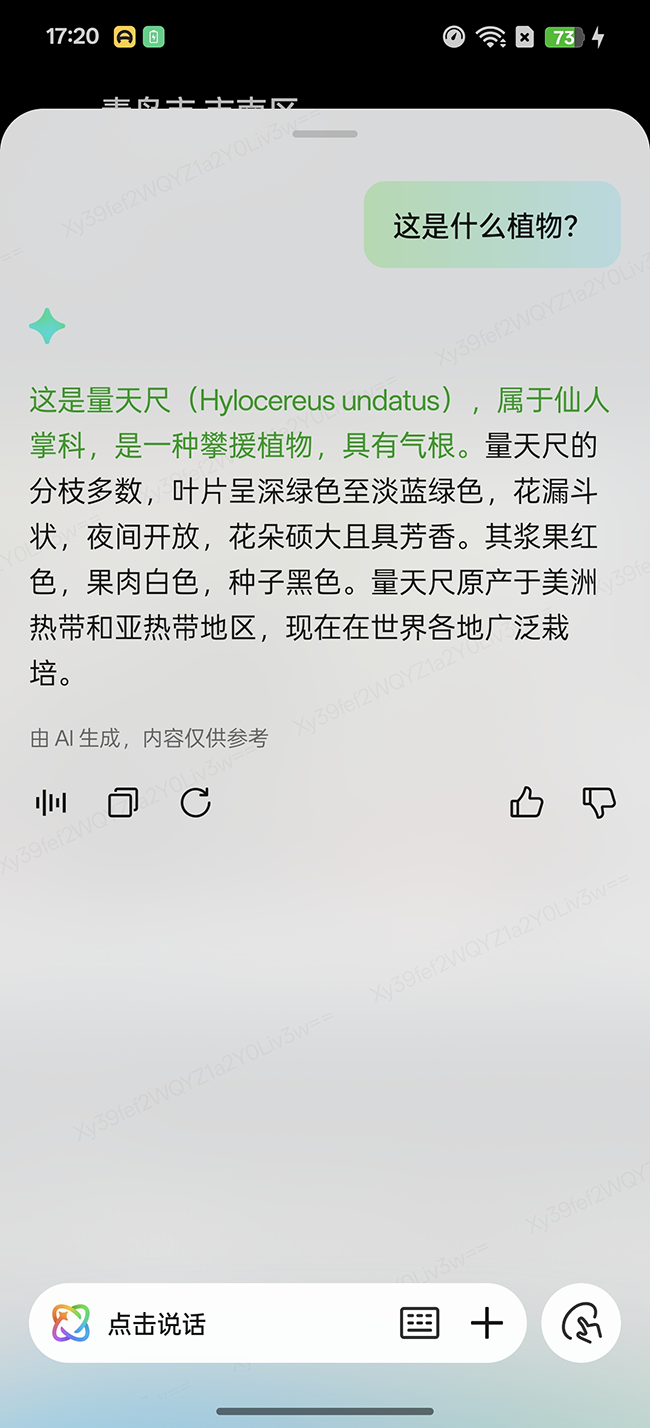
Task: Open the plus attachment menu
Action: pyautogui.click(x=487, y=1323)
